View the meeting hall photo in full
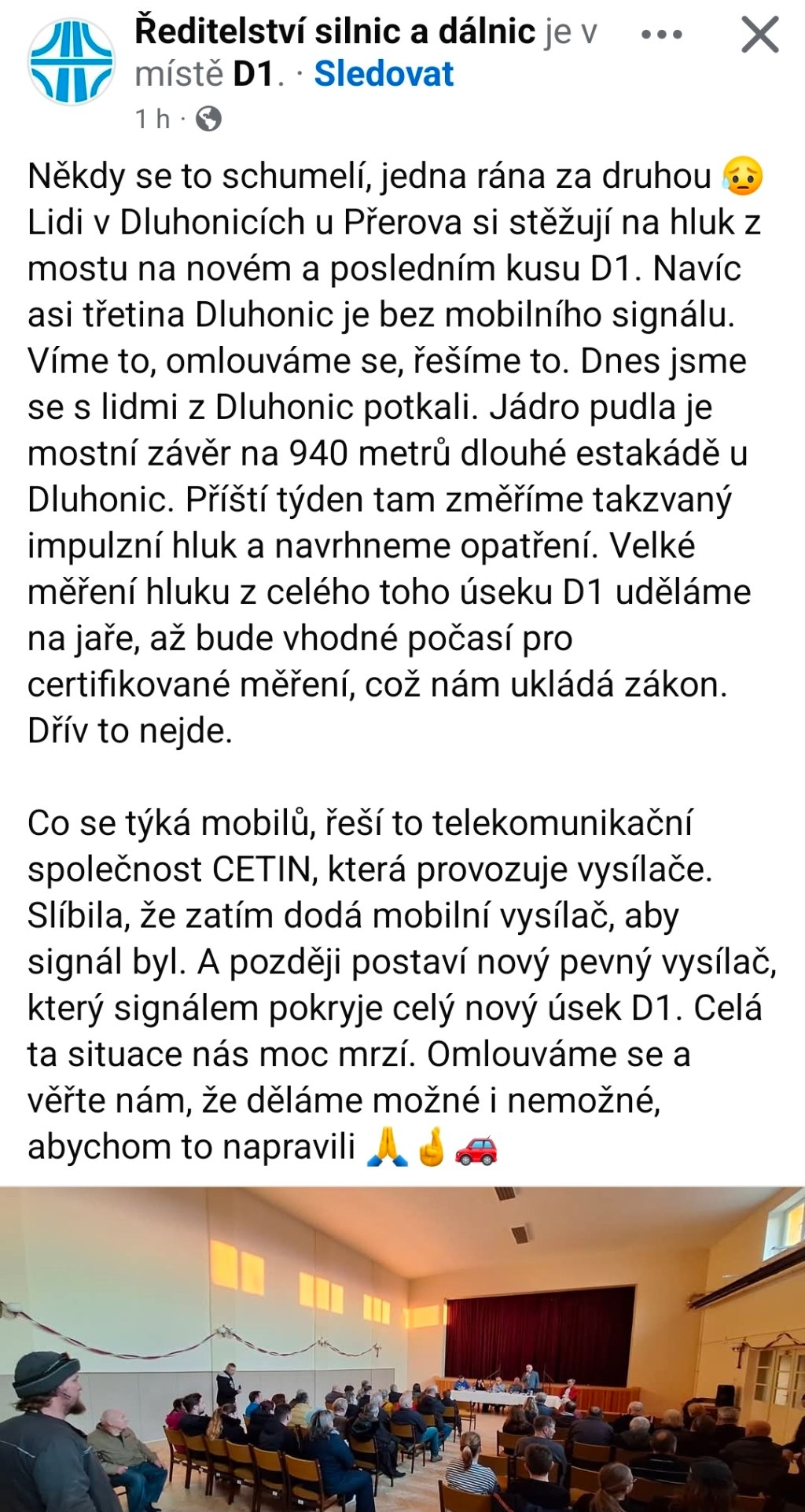 402,1348
